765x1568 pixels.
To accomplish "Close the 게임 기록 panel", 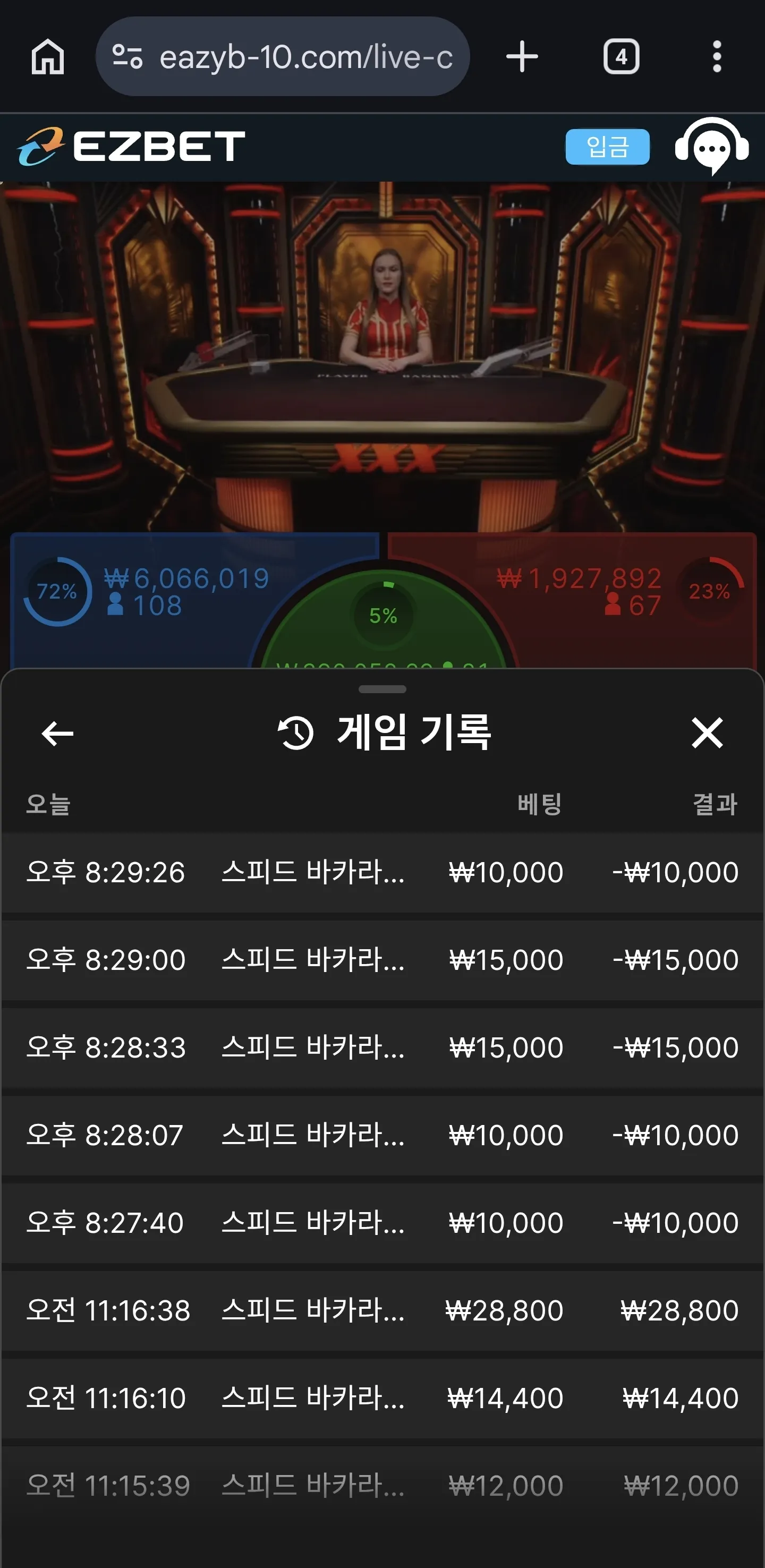I will click(x=707, y=732).
